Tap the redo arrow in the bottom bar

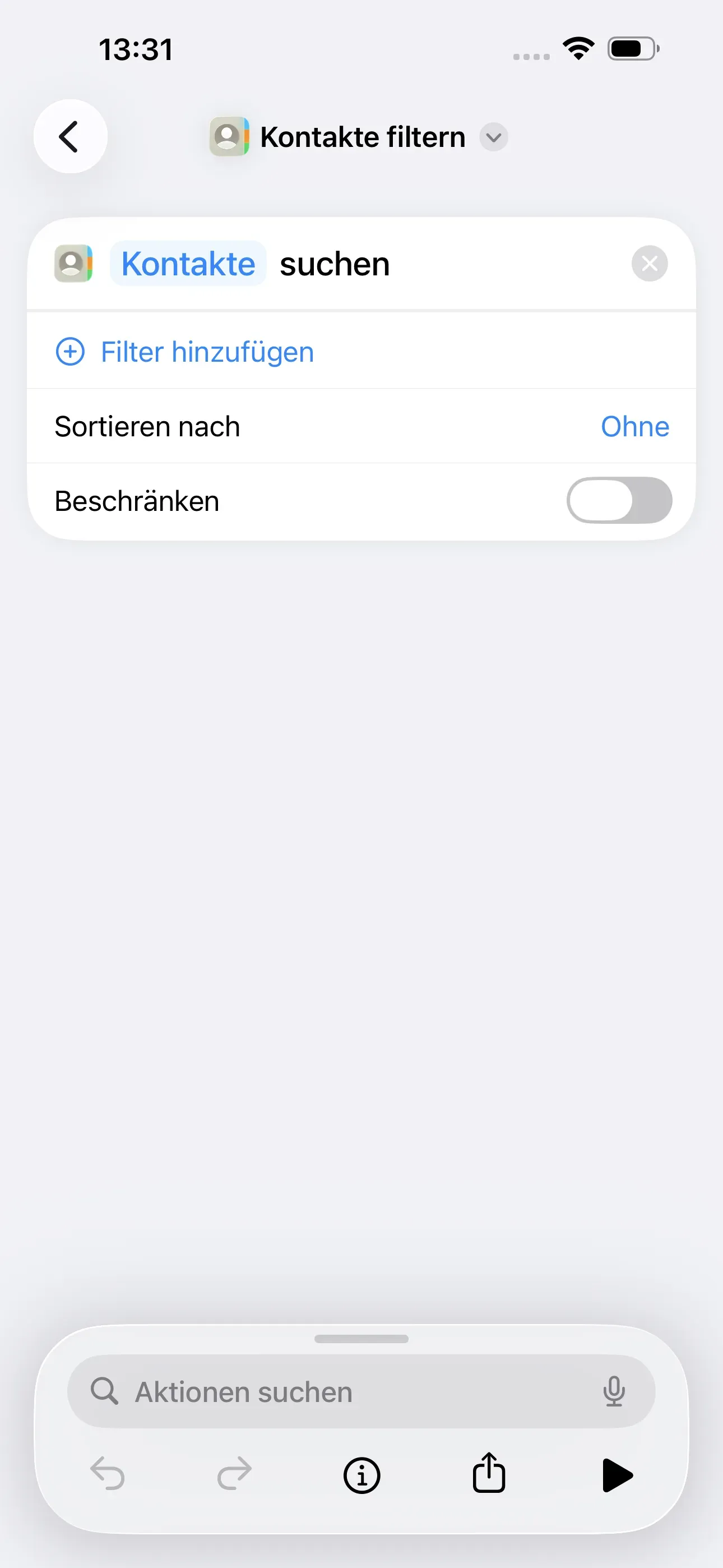[x=234, y=1474]
